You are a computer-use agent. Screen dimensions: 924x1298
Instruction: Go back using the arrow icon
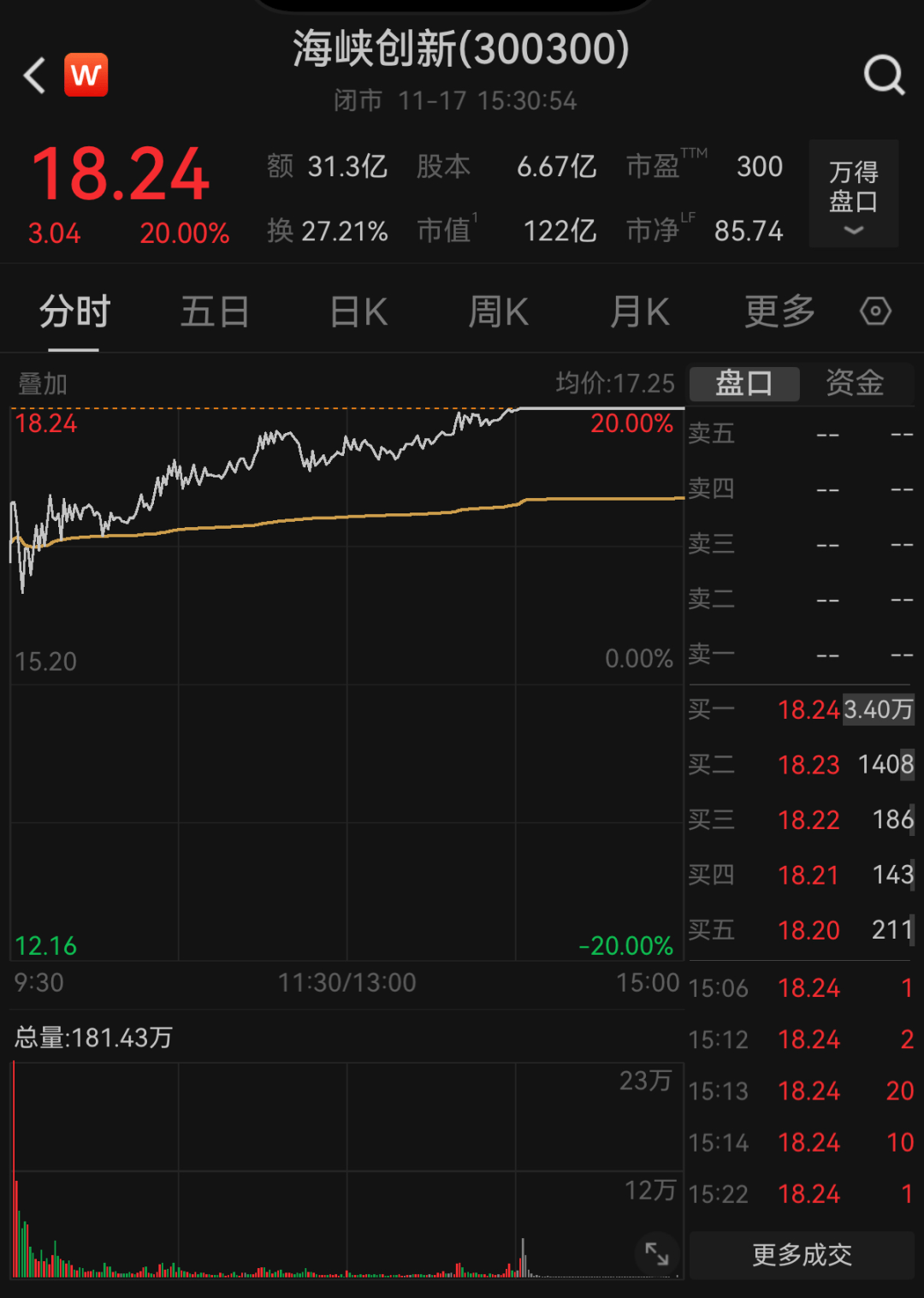34,75
